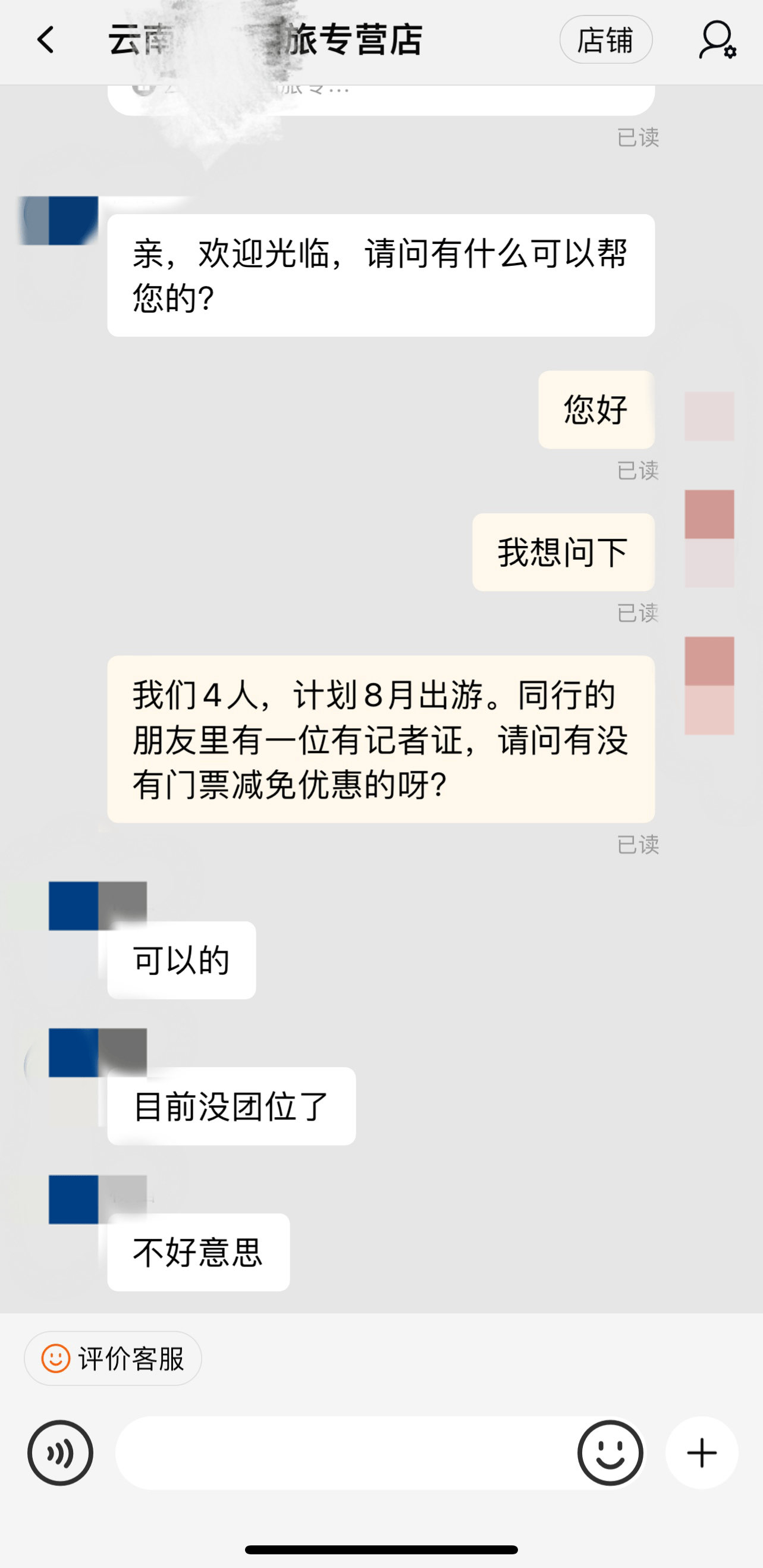Switch to voice input

pyautogui.click(x=60, y=1453)
